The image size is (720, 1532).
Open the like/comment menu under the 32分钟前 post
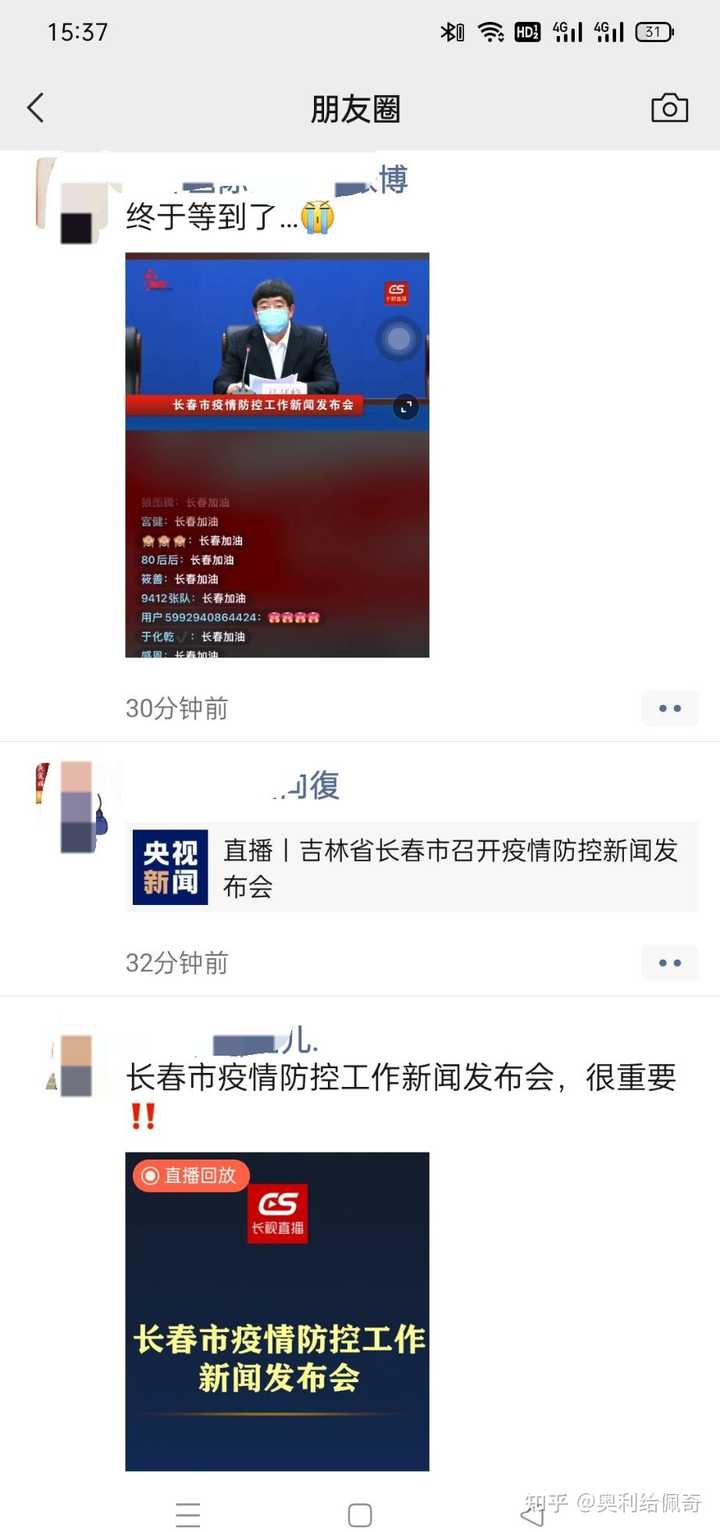pyautogui.click(x=669, y=963)
